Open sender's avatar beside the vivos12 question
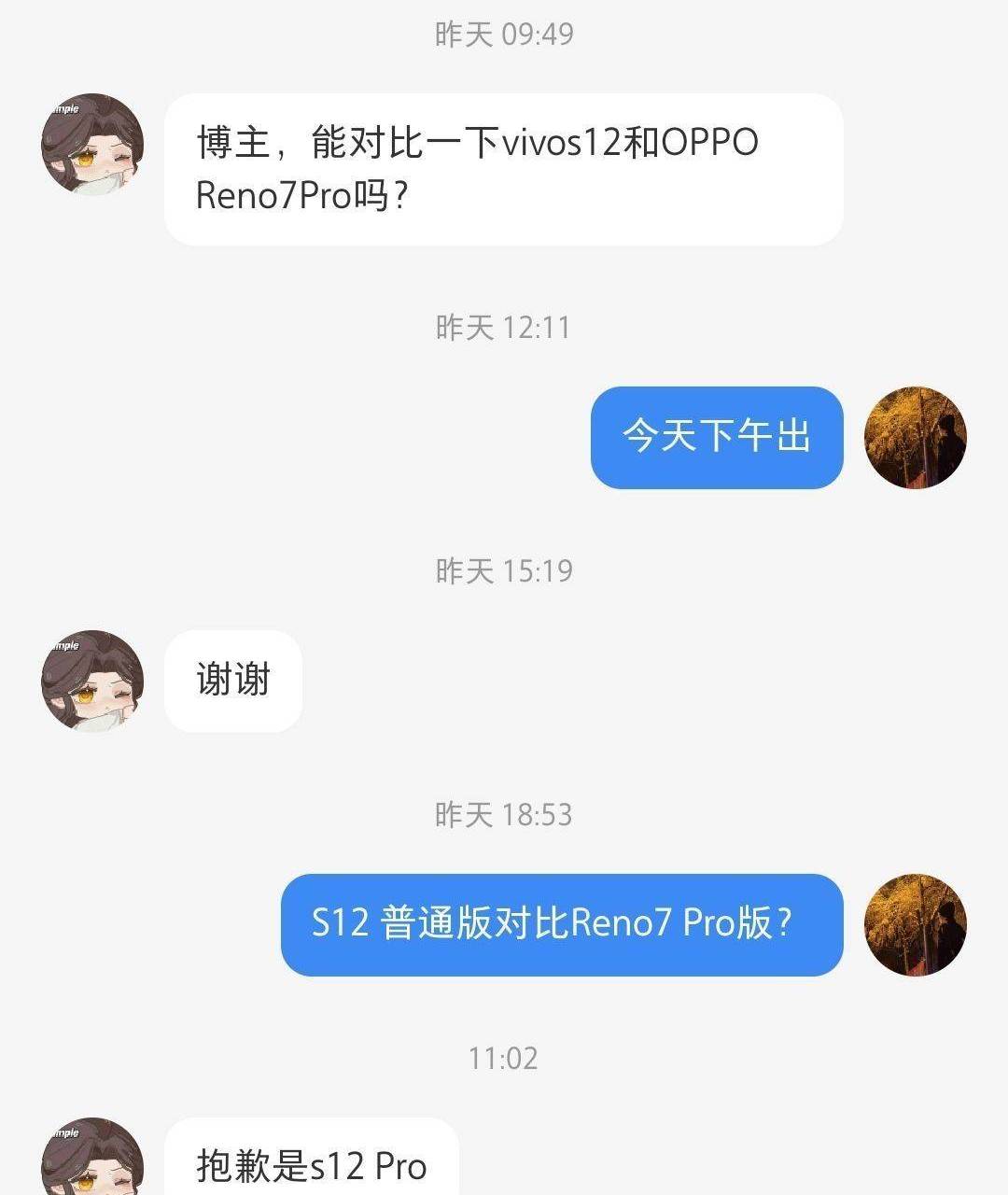This screenshot has height=1195, width=1008. pyautogui.click(x=92, y=145)
